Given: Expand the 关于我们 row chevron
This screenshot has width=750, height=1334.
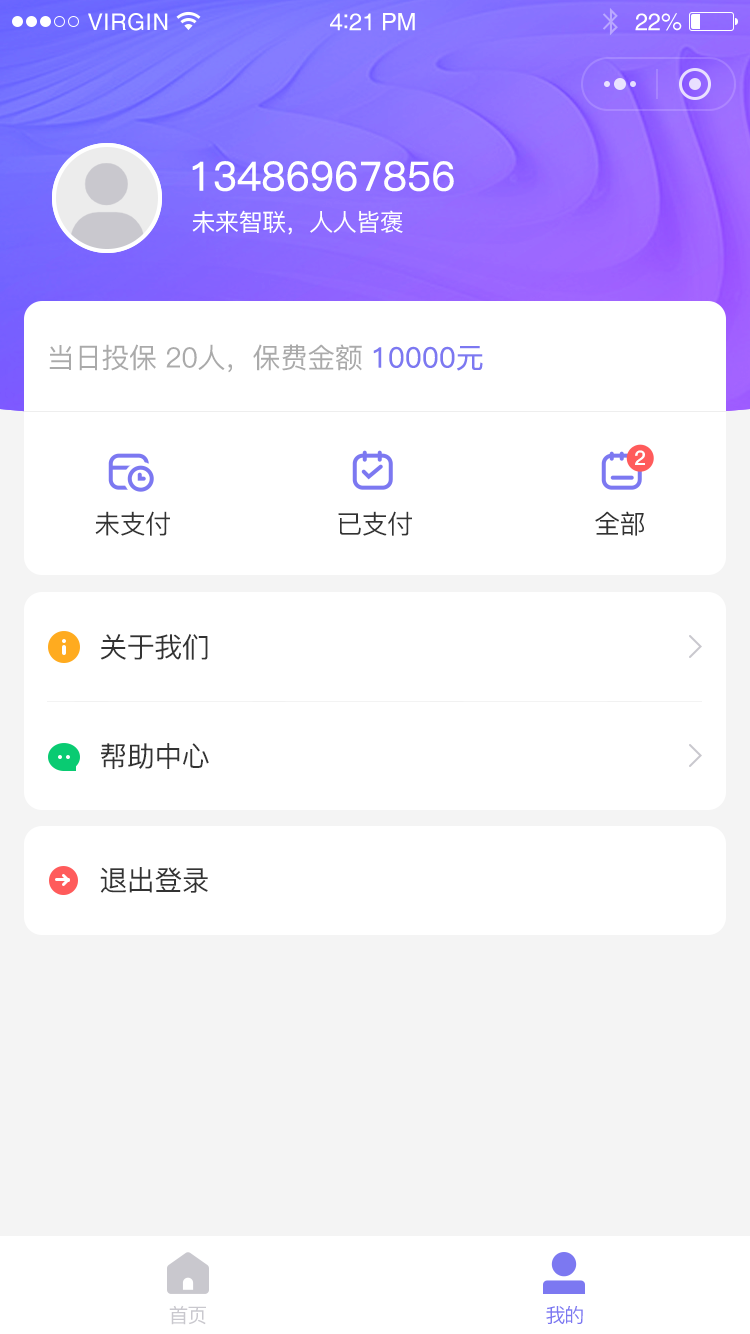Looking at the screenshot, I should [695, 647].
